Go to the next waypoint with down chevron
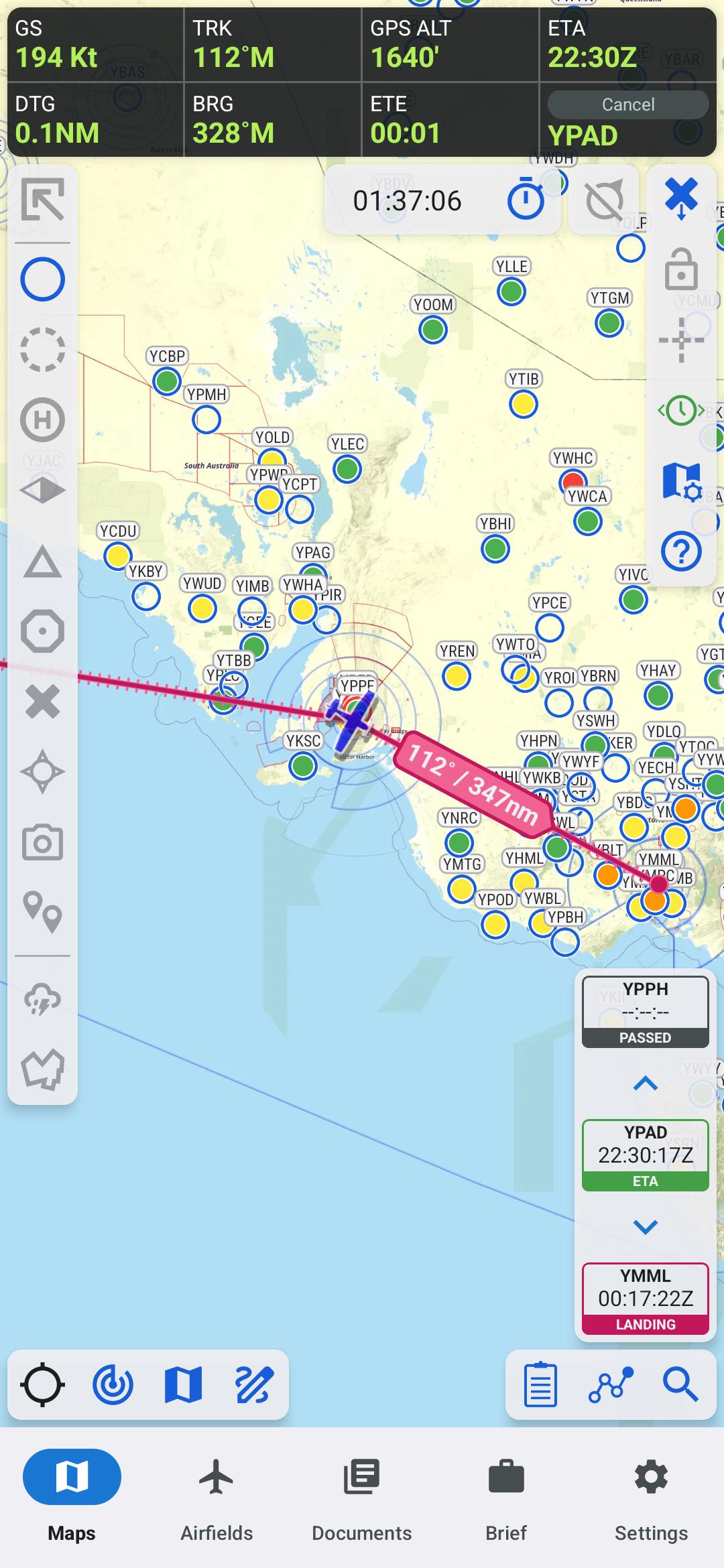724x1568 pixels. (645, 1227)
